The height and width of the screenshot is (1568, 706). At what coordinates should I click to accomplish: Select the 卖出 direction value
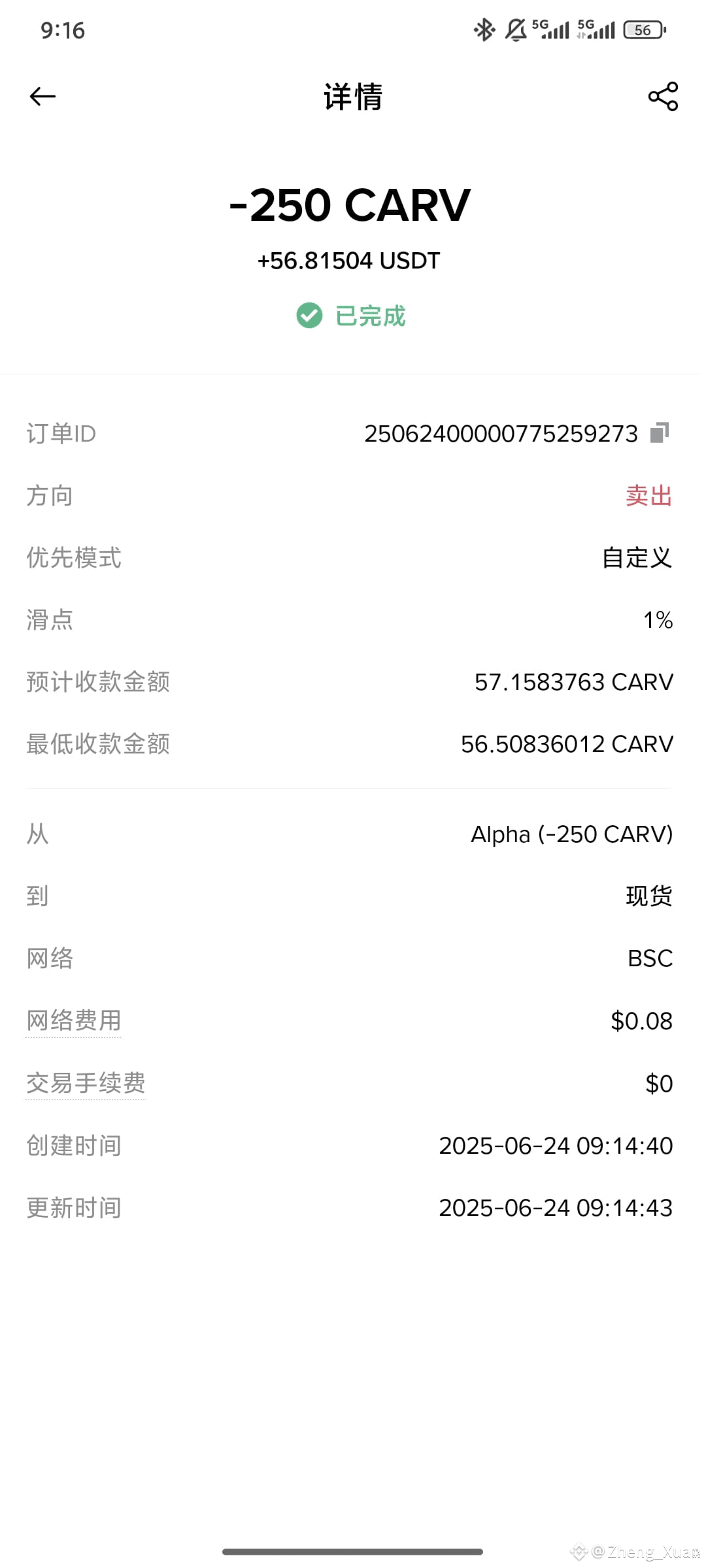pyautogui.click(x=648, y=495)
